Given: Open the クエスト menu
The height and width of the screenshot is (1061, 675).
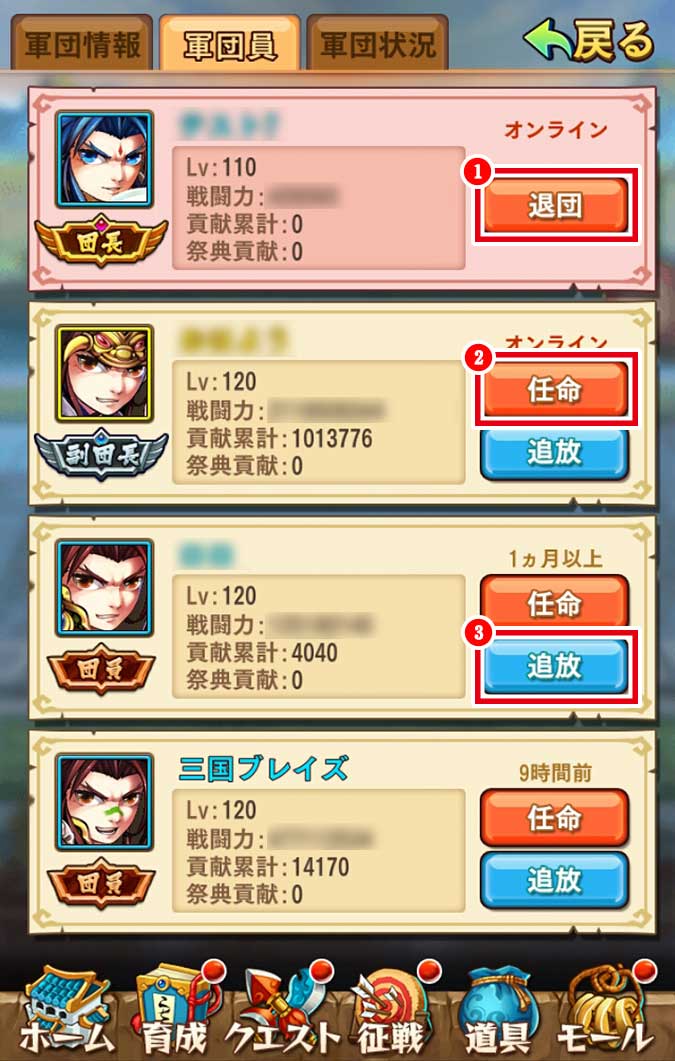Looking at the screenshot, I should pos(281,1010).
